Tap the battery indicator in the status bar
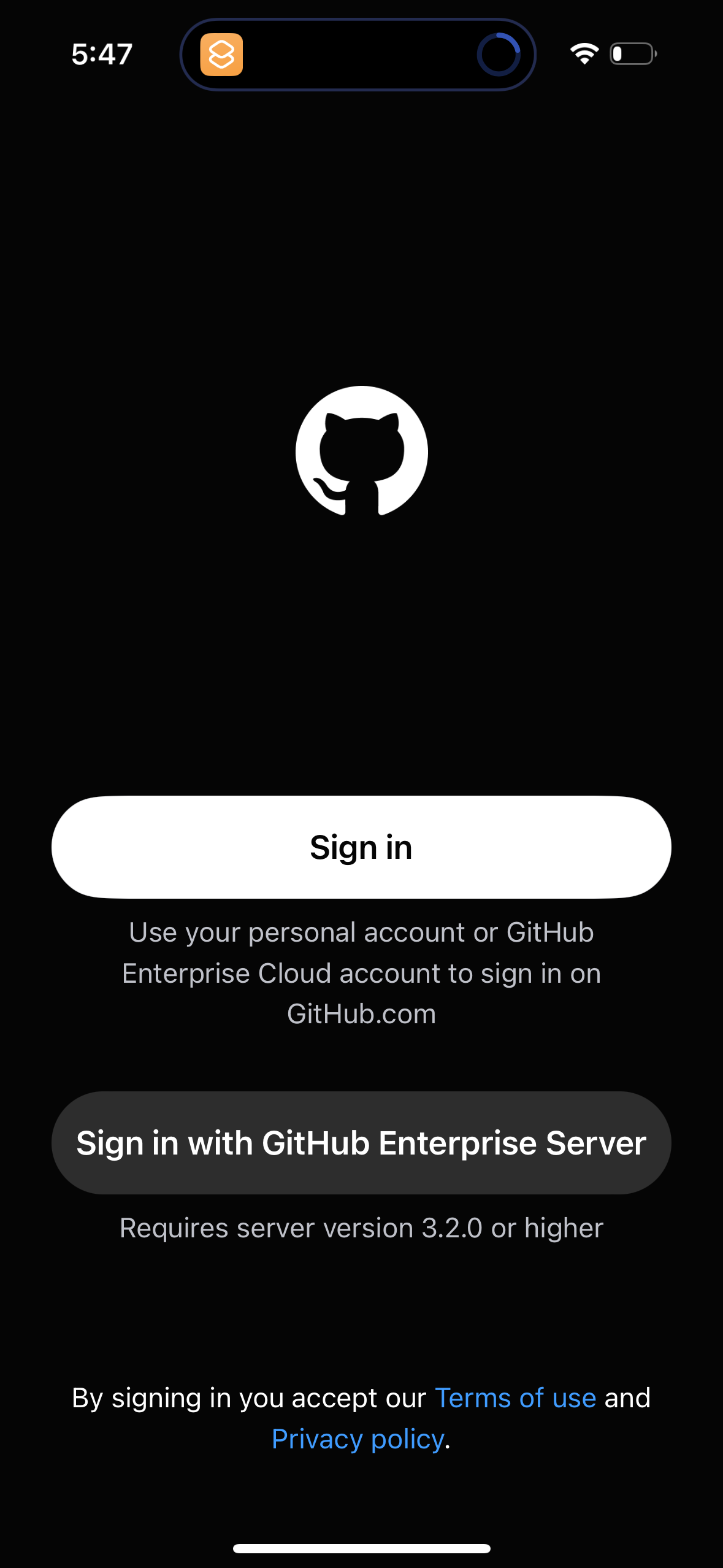Viewport: 723px width, 1568px height. pyautogui.click(x=632, y=55)
